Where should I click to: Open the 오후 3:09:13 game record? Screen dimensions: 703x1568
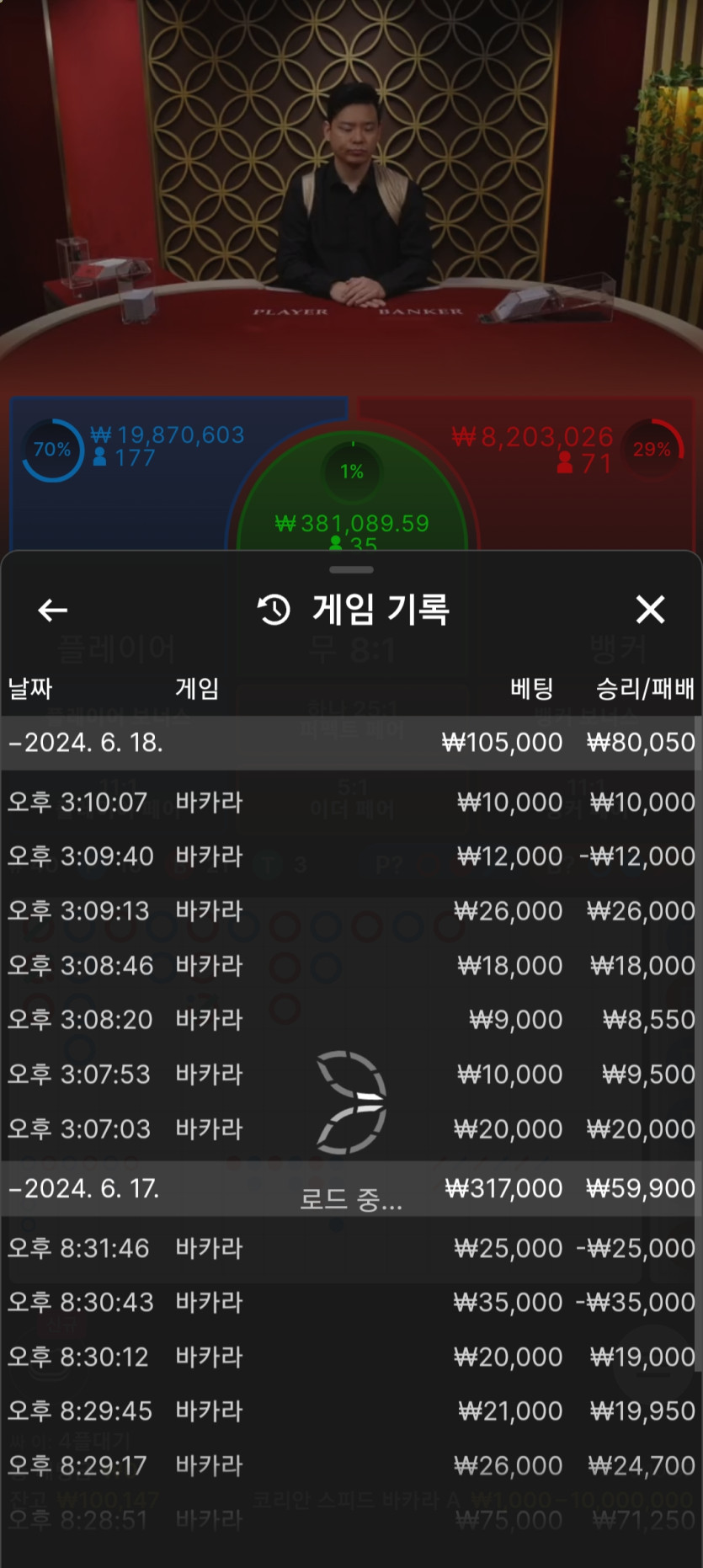351,911
